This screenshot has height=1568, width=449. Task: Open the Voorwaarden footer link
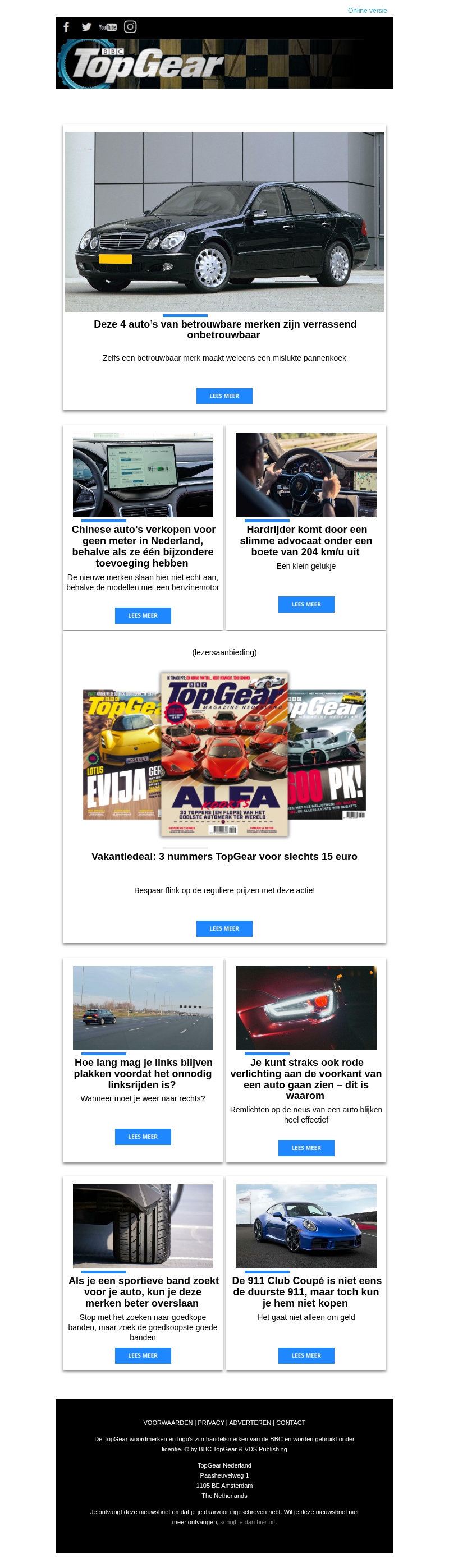168,1423
